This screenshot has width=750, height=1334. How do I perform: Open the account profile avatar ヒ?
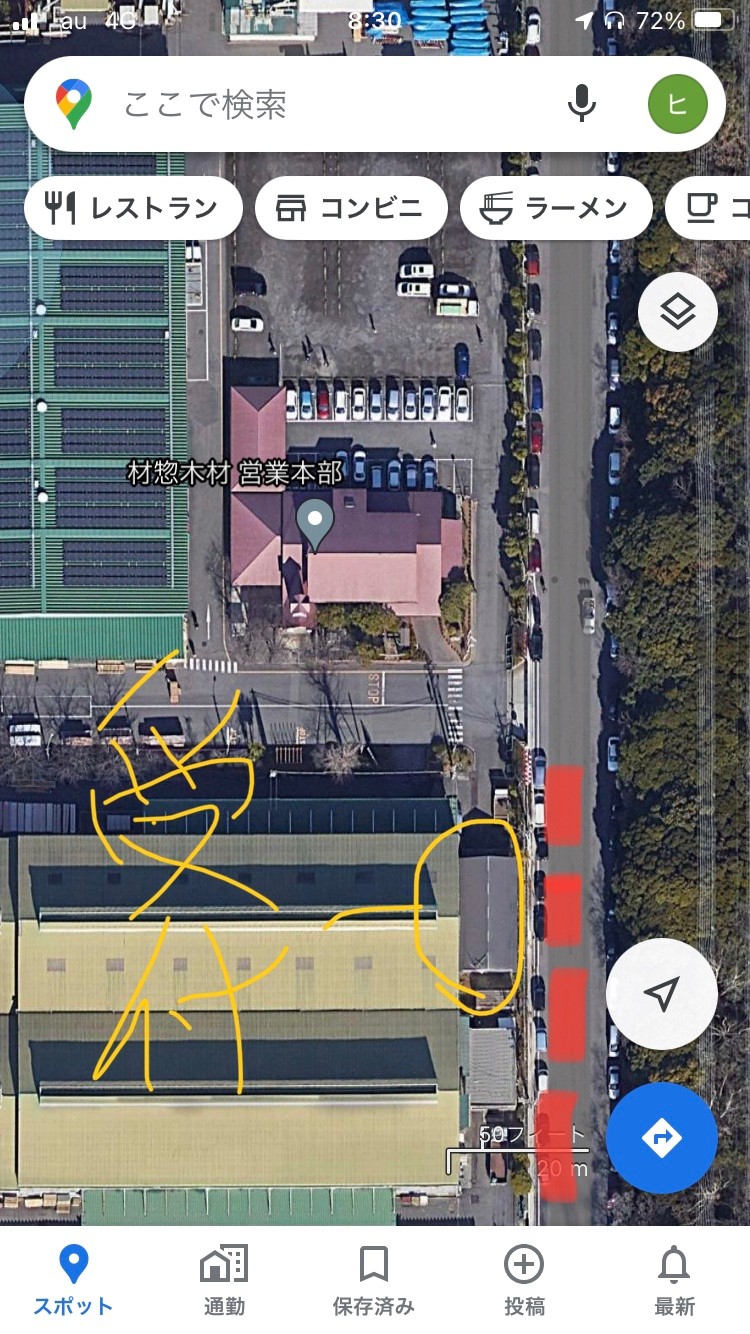click(x=677, y=104)
